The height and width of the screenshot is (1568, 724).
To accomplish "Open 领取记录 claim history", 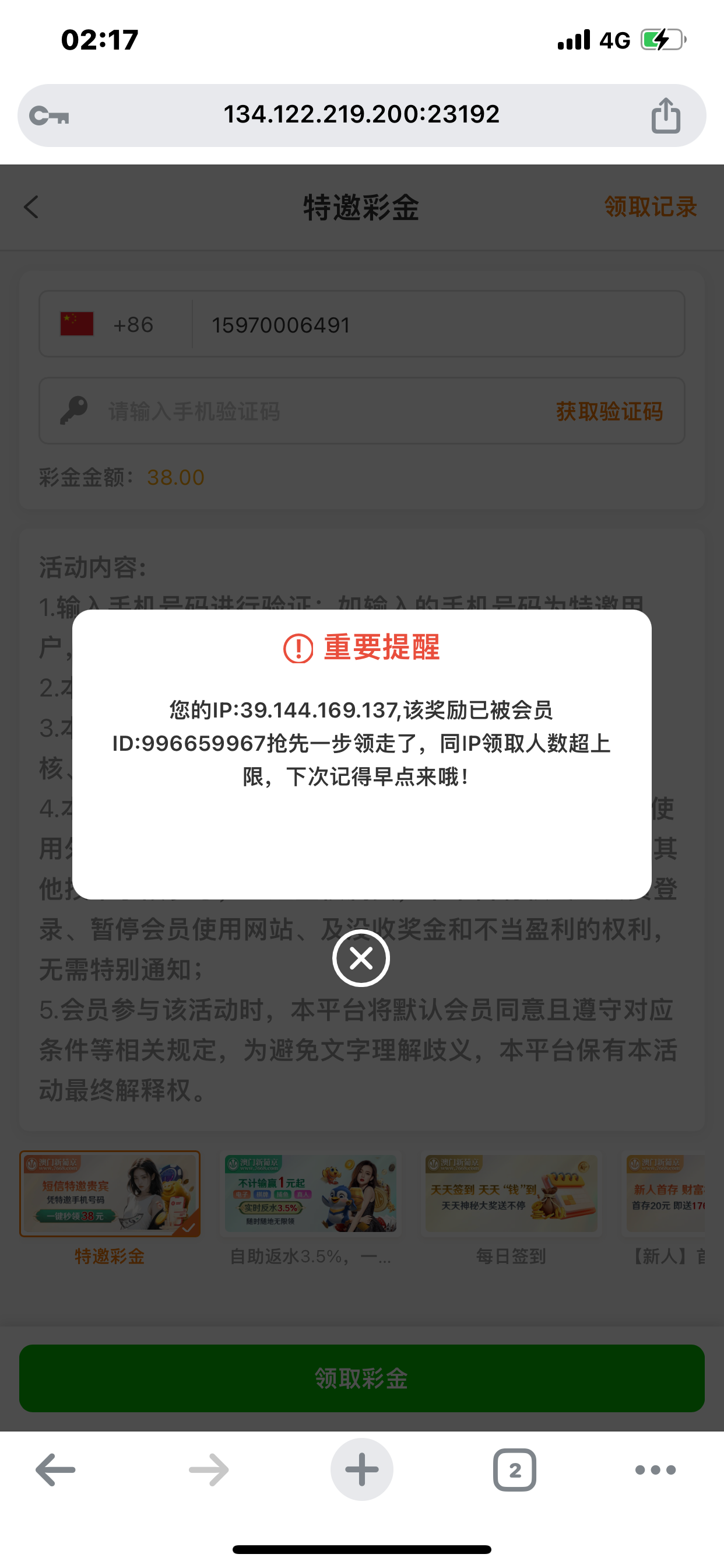I will pyautogui.click(x=650, y=207).
